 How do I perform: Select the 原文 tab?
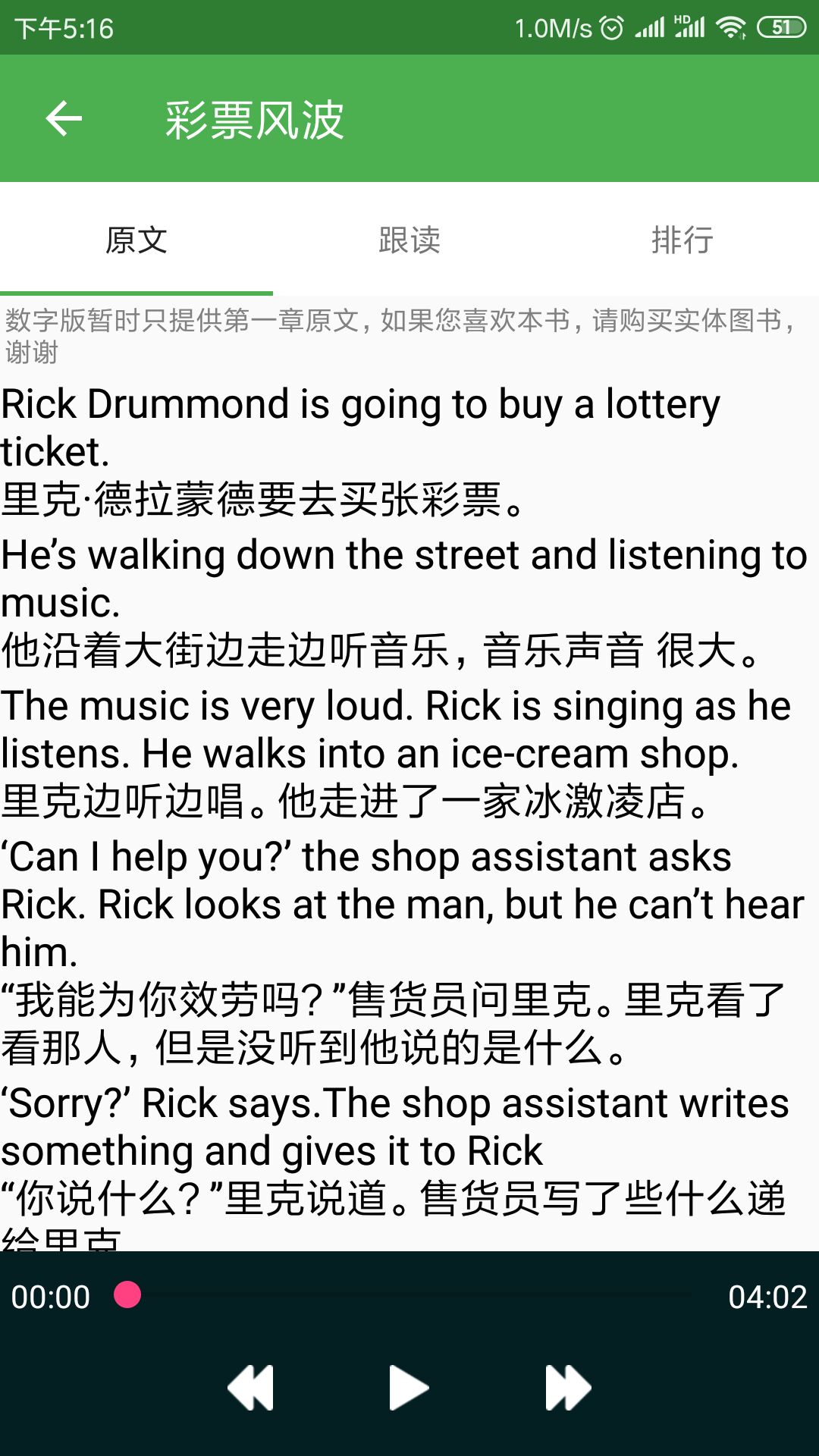point(136,240)
